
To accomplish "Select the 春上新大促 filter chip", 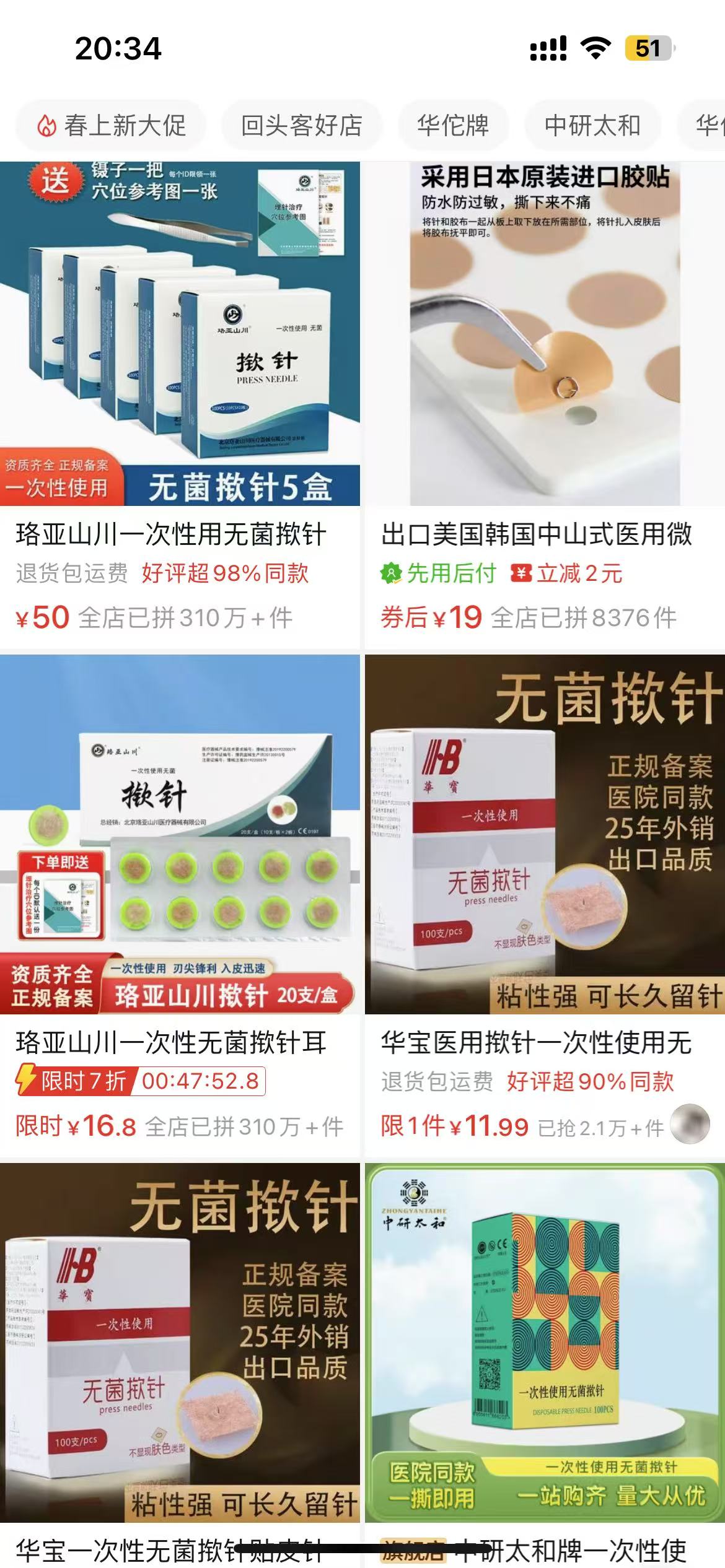I will pyautogui.click(x=112, y=126).
